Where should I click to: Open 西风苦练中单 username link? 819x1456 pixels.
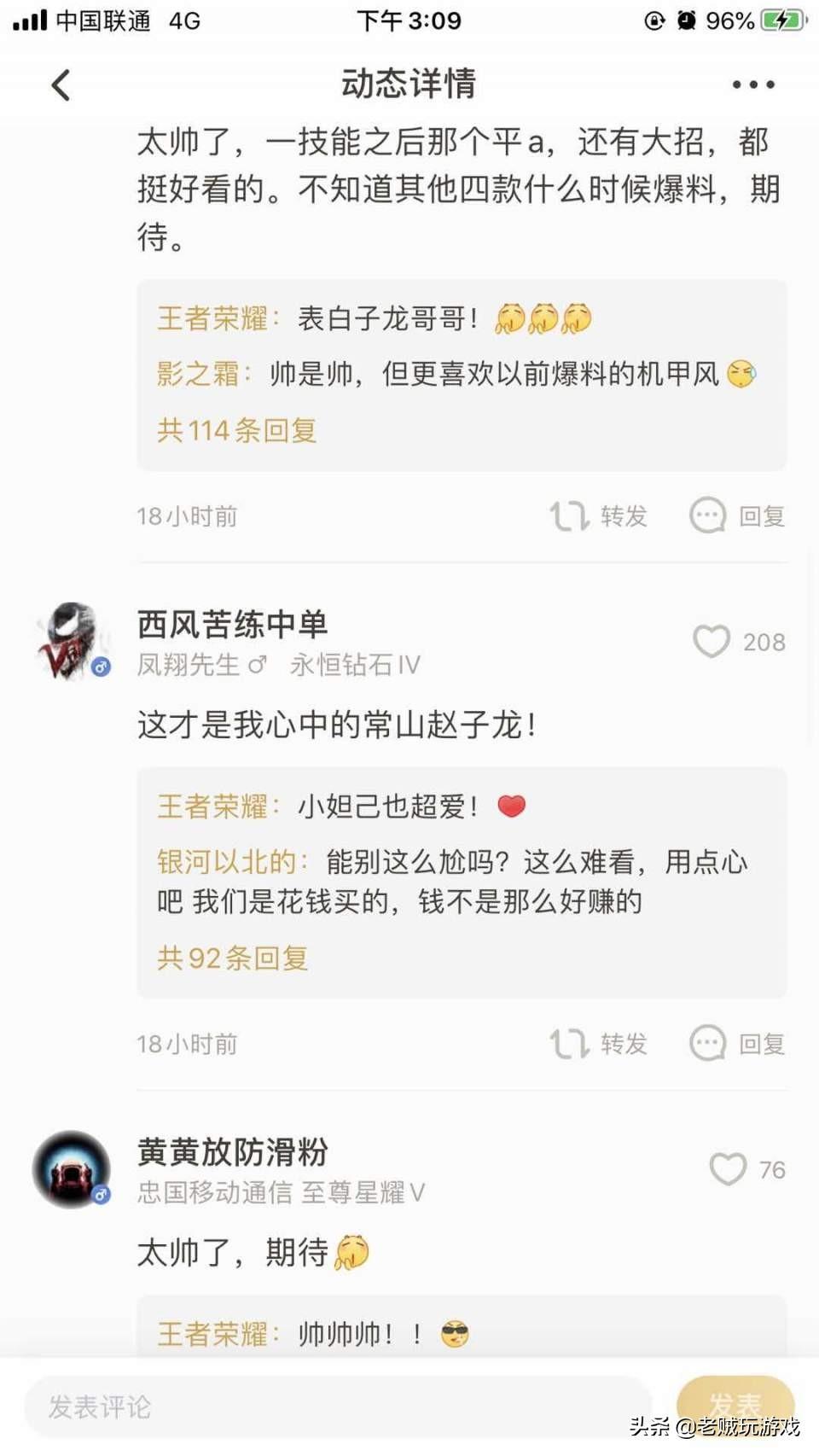(x=232, y=624)
